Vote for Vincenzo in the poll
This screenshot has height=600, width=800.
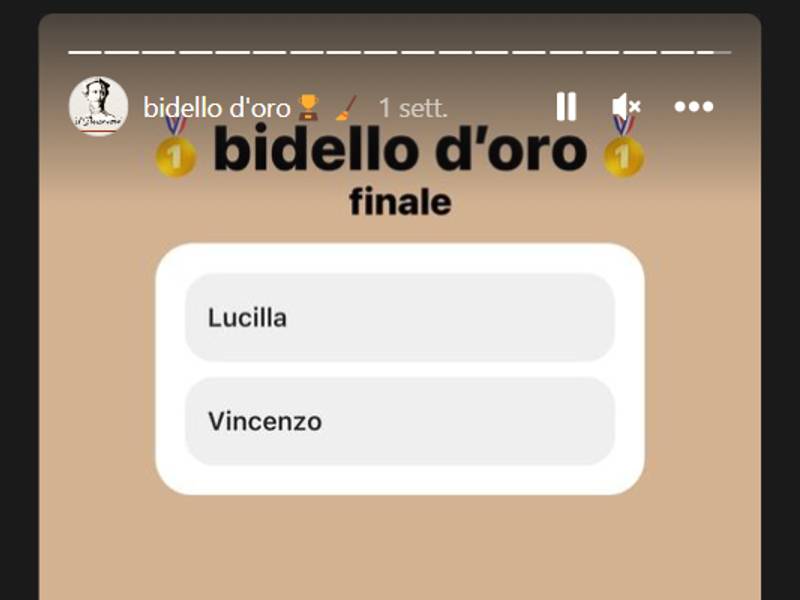(399, 421)
